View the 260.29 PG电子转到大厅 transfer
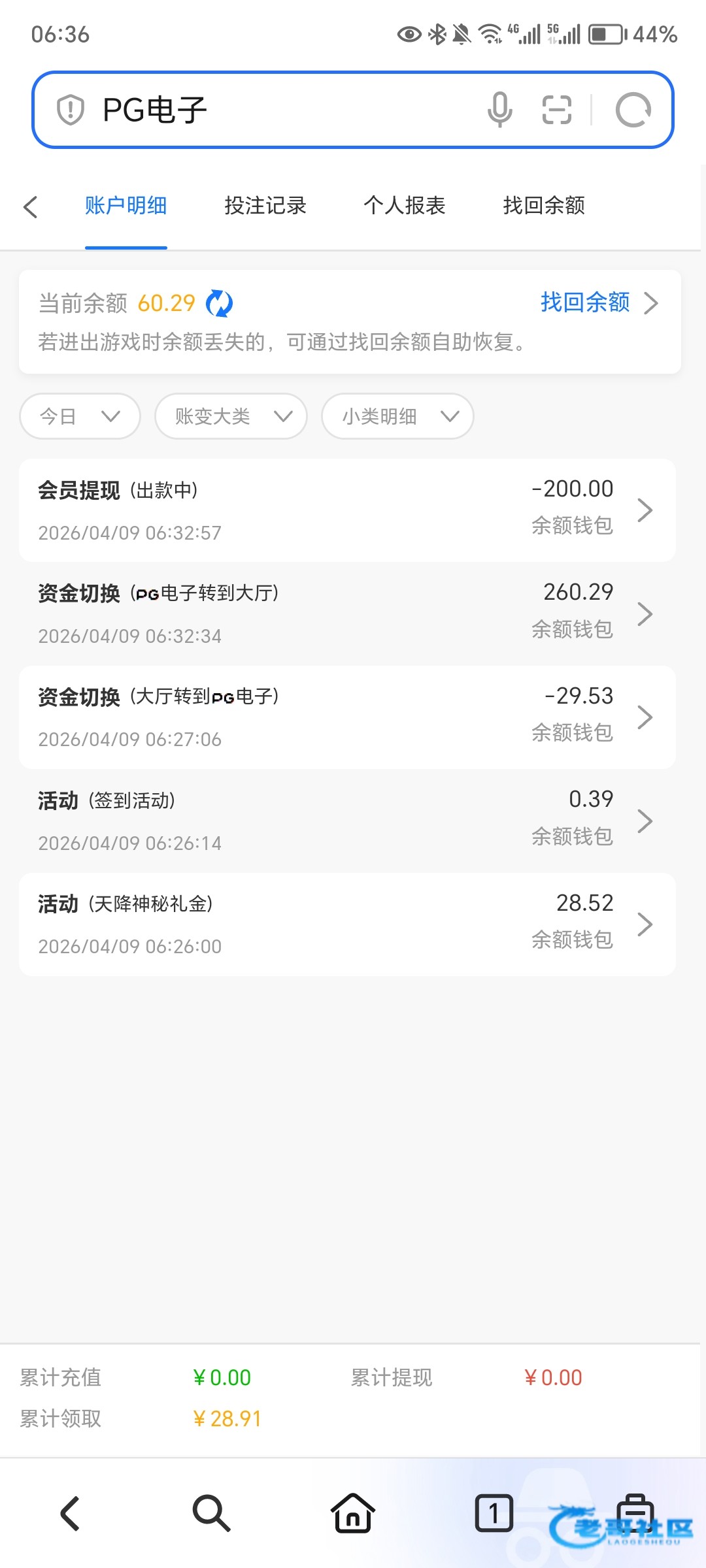 pyautogui.click(x=347, y=613)
